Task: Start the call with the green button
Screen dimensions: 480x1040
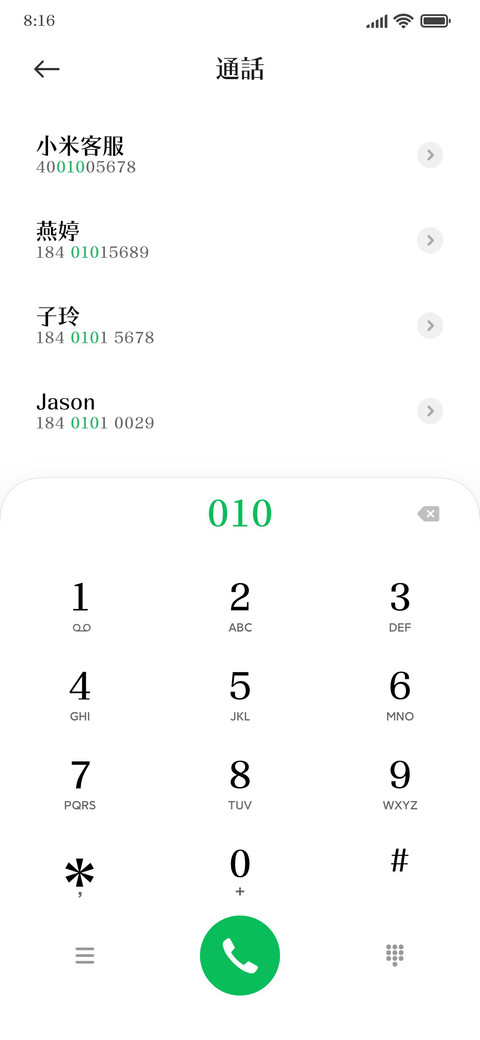Action: tap(240, 955)
